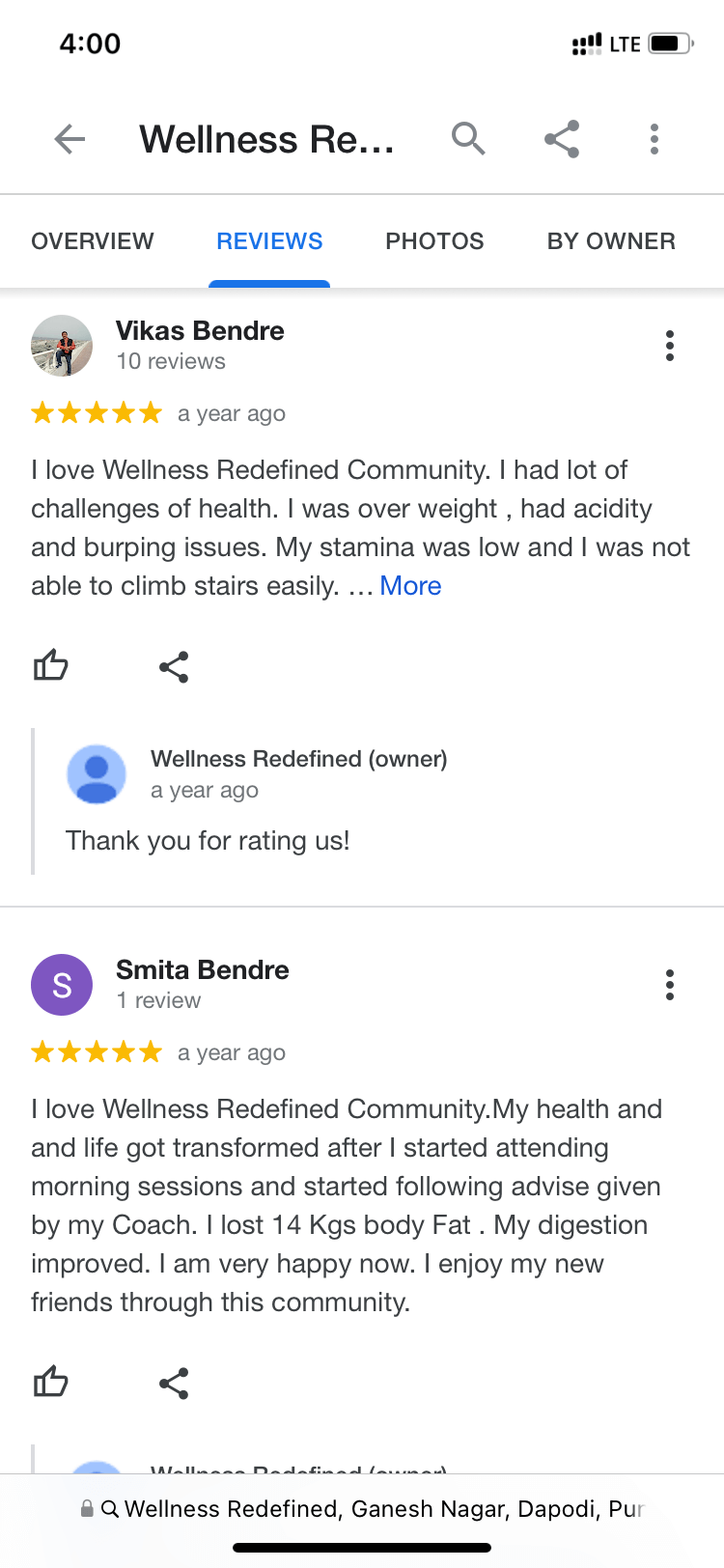The width and height of the screenshot is (724, 1568).
Task: Switch to the Photos tab
Action: pyautogui.click(x=434, y=241)
